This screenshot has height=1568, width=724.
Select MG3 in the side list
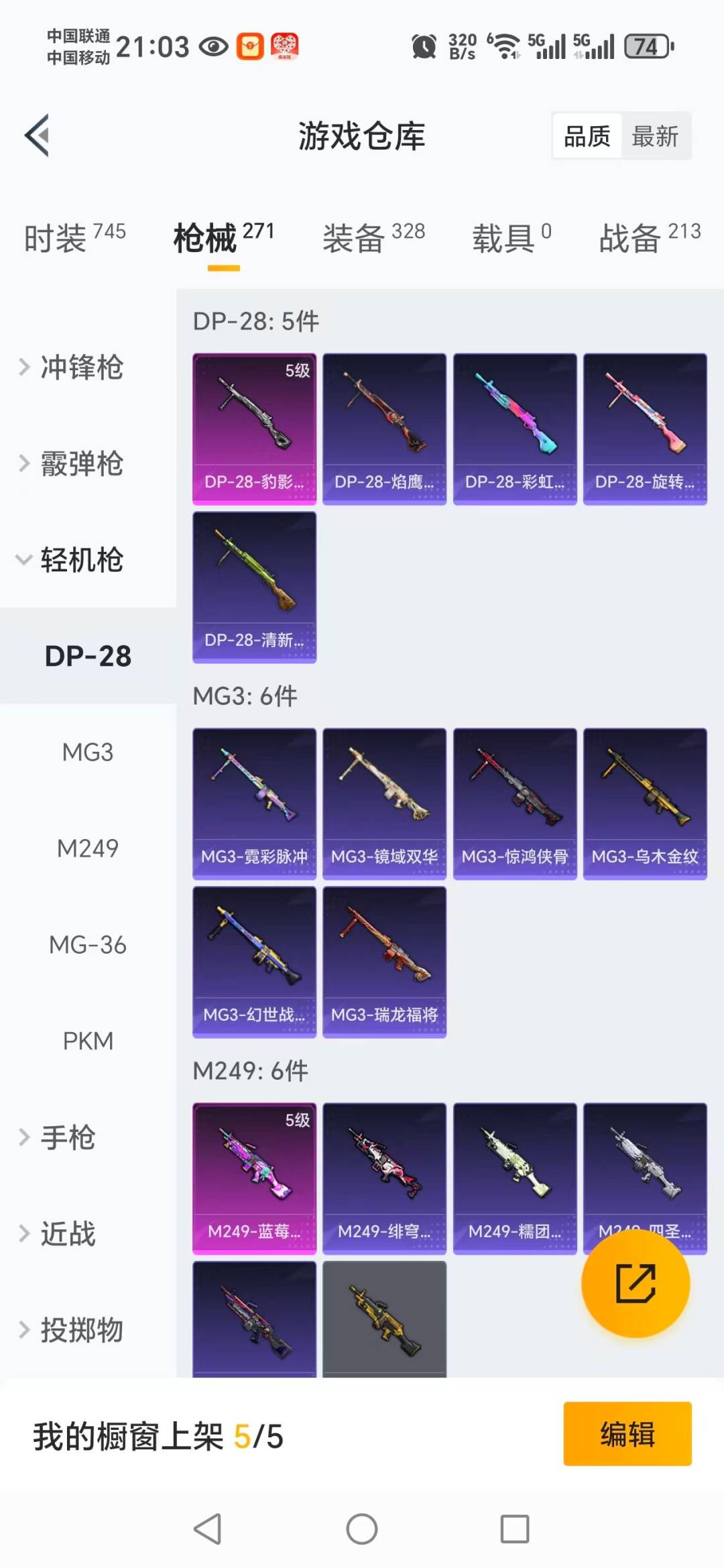(88, 752)
